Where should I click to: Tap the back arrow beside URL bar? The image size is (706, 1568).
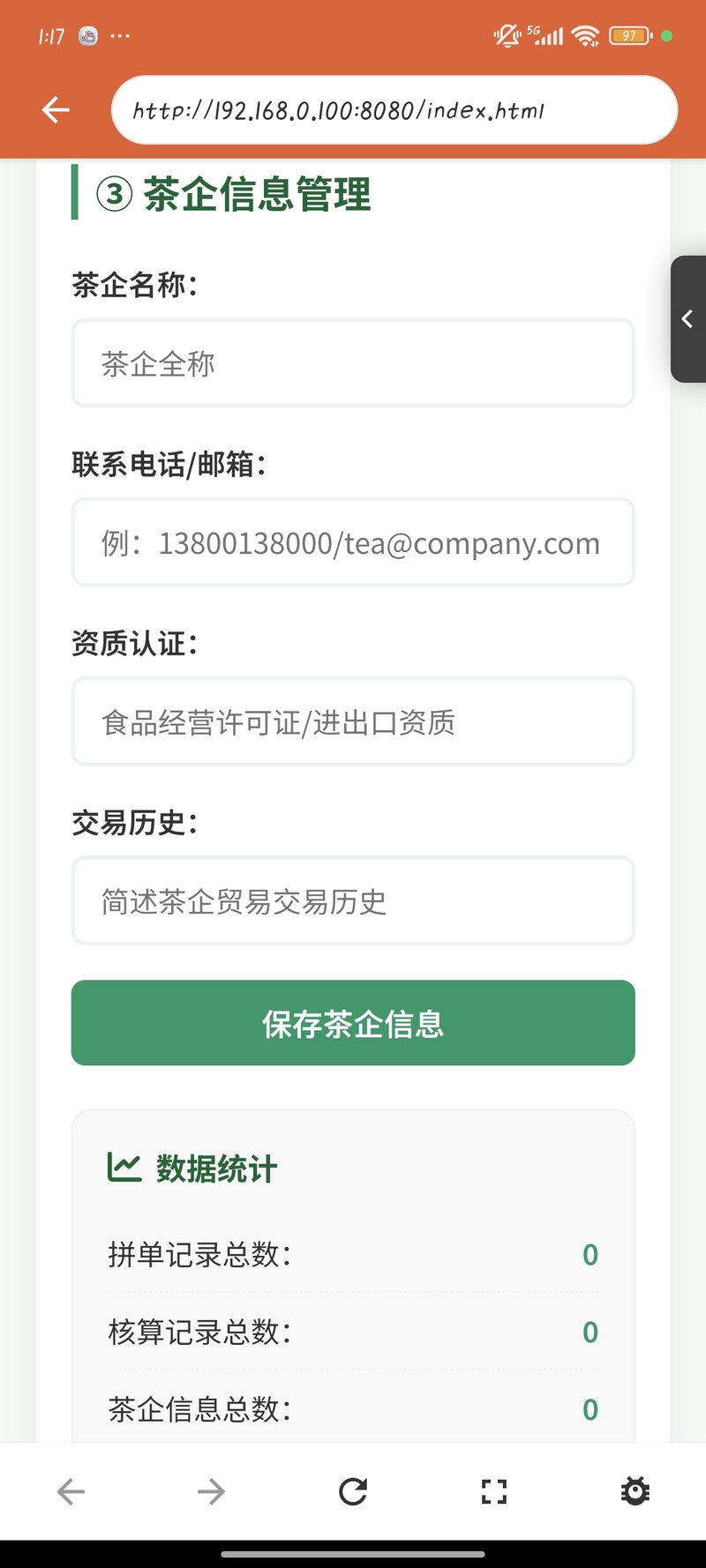click(56, 110)
